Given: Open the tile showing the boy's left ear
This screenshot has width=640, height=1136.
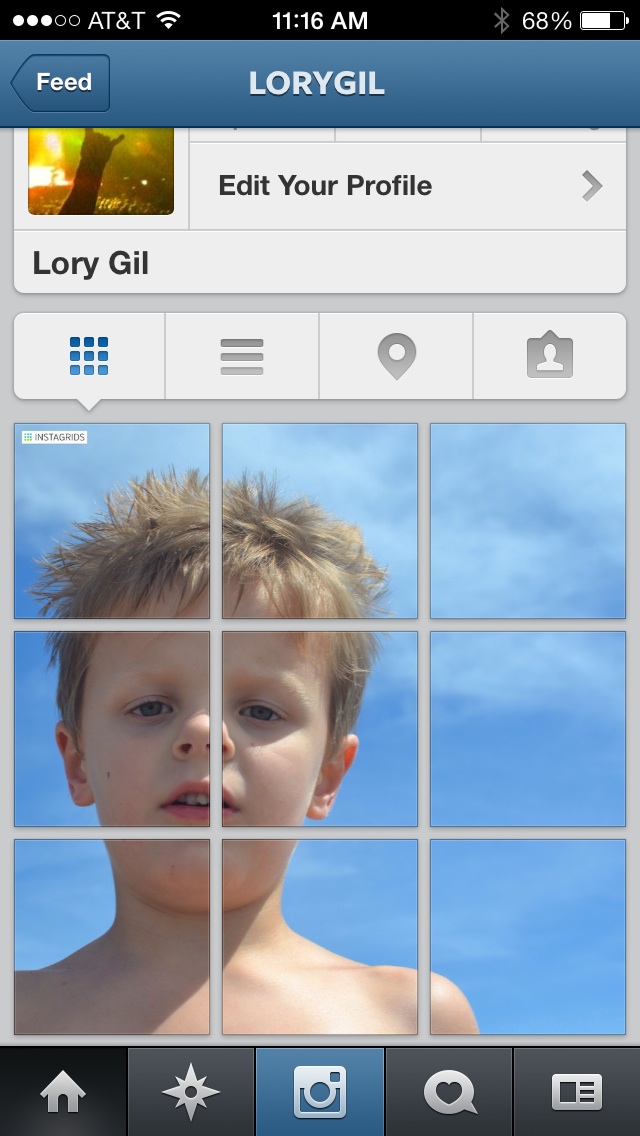Looking at the screenshot, I should click(x=112, y=729).
